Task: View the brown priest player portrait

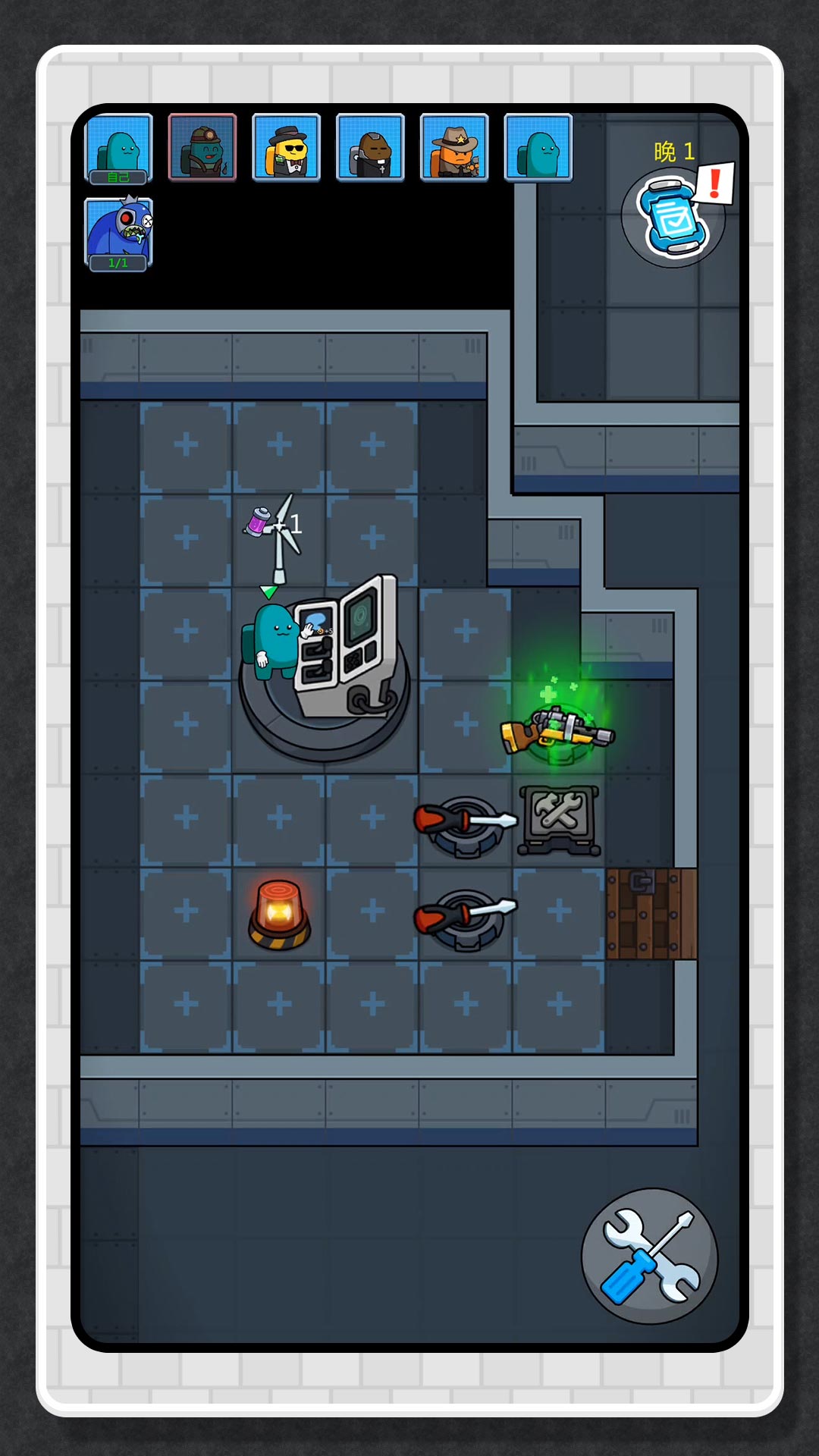Action: (x=371, y=147)
